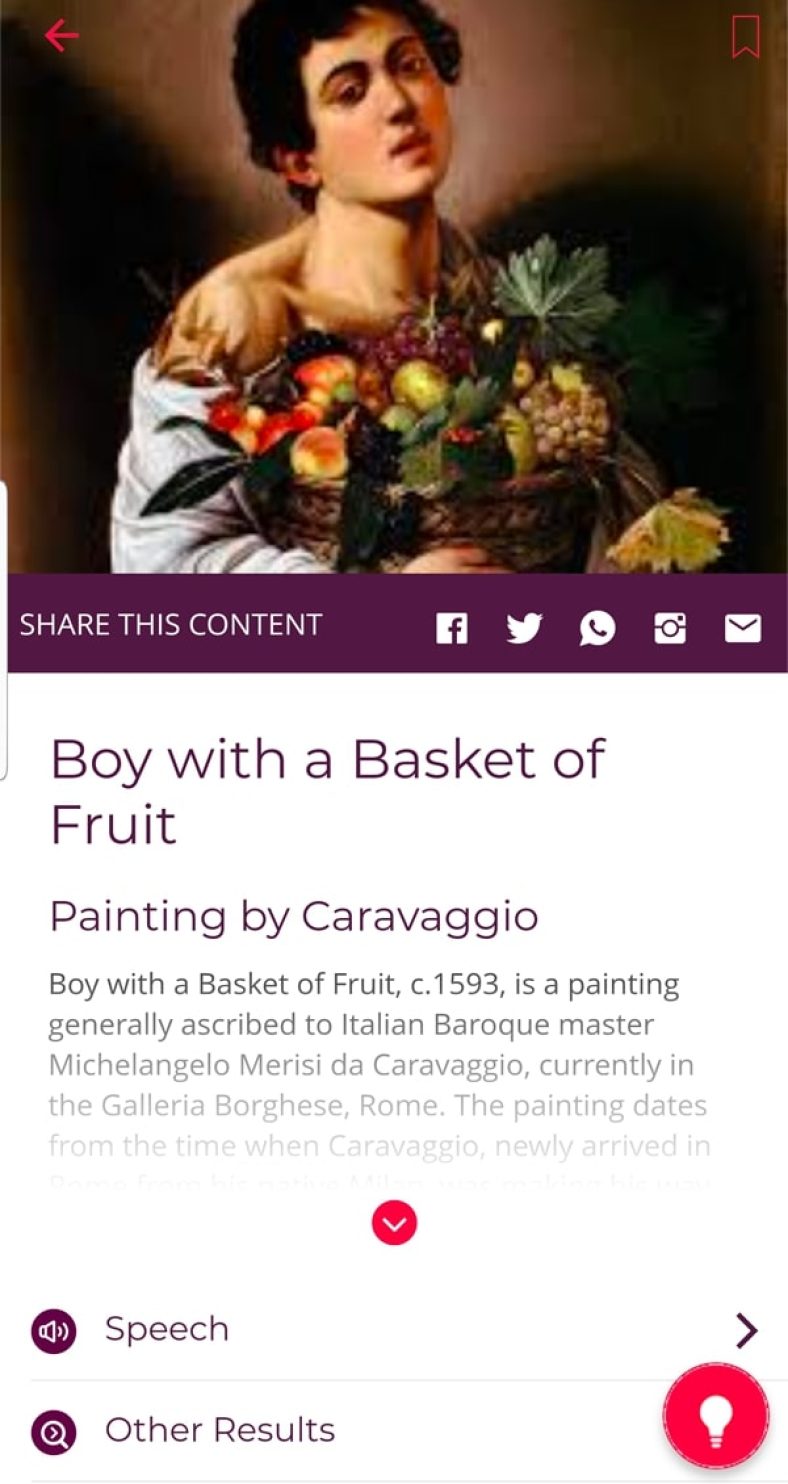Share this content on Twitter

[x=524, y=628]
